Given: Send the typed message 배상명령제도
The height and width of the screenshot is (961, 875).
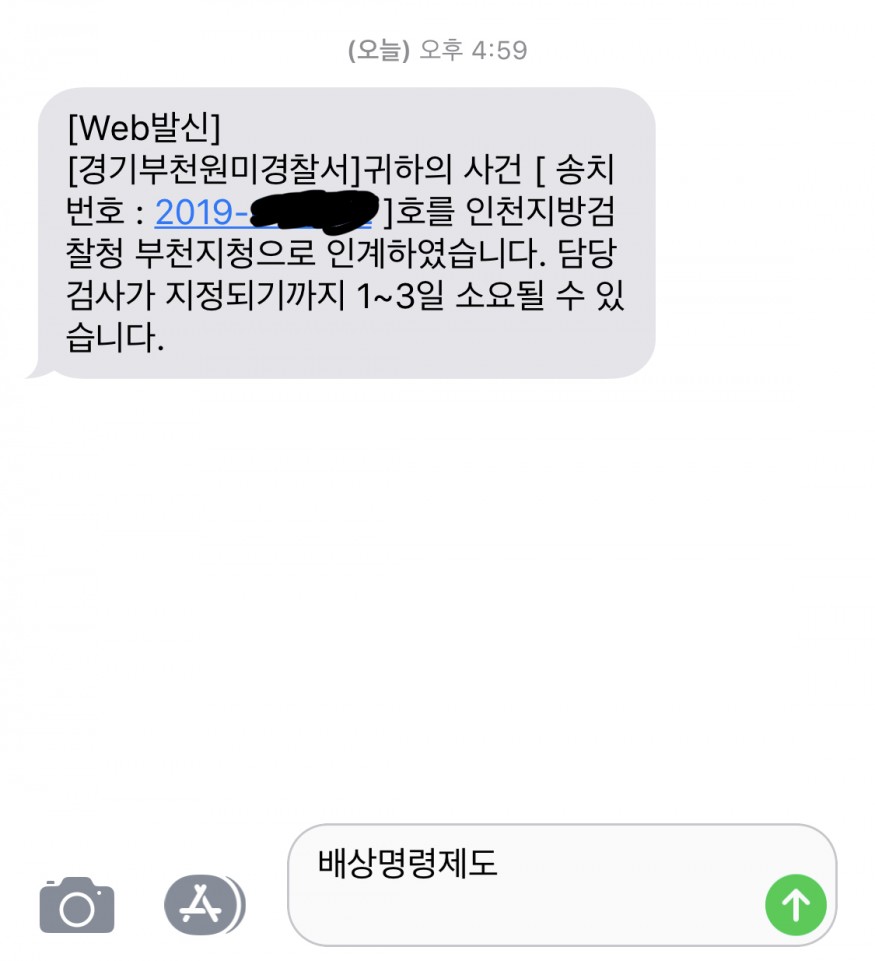Looking at the screenshot, I should point(795,904).
